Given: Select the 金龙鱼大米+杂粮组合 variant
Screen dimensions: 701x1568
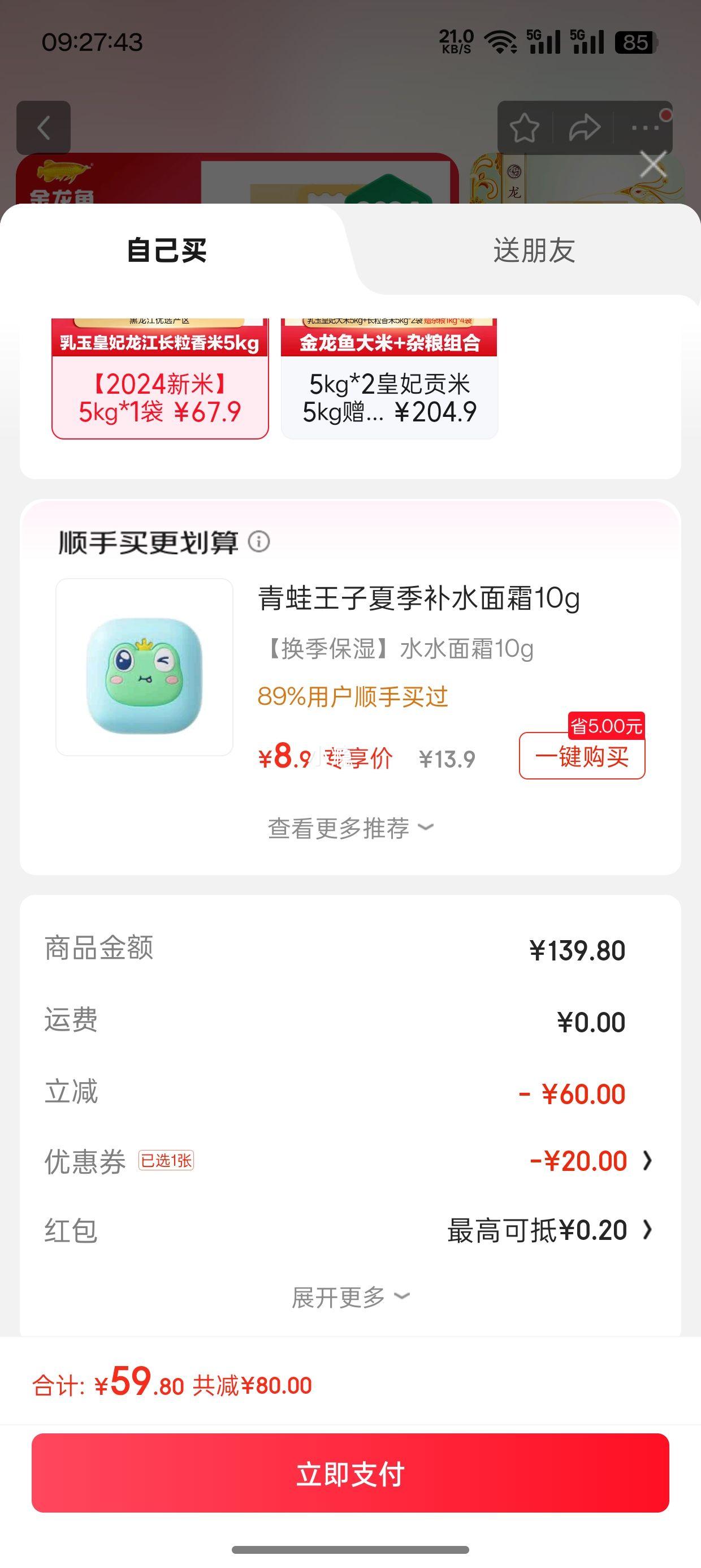Looking at the screenshot, I should [390, 377].
